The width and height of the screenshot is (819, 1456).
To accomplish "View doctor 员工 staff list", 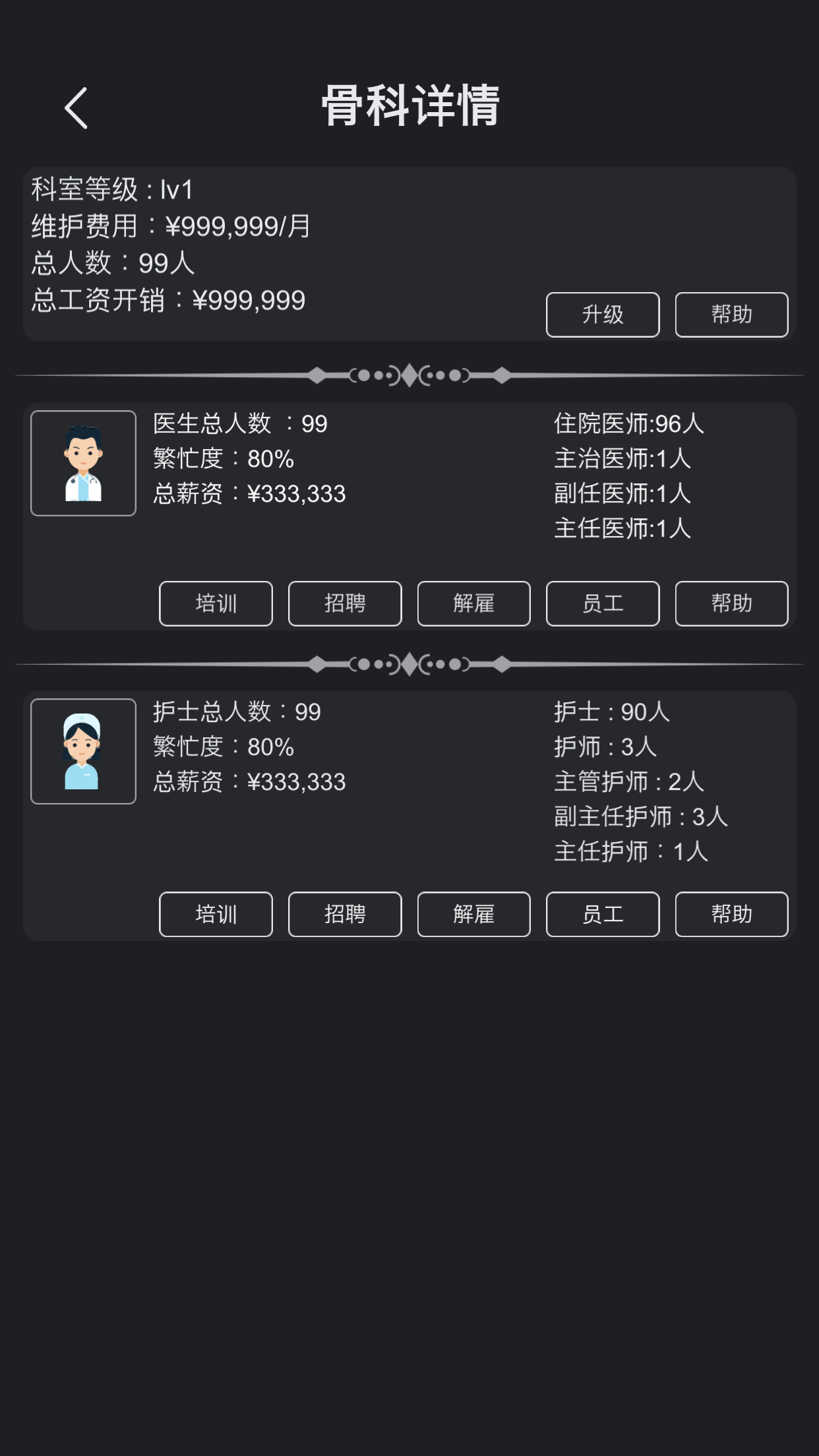I will tap(603, 603).
